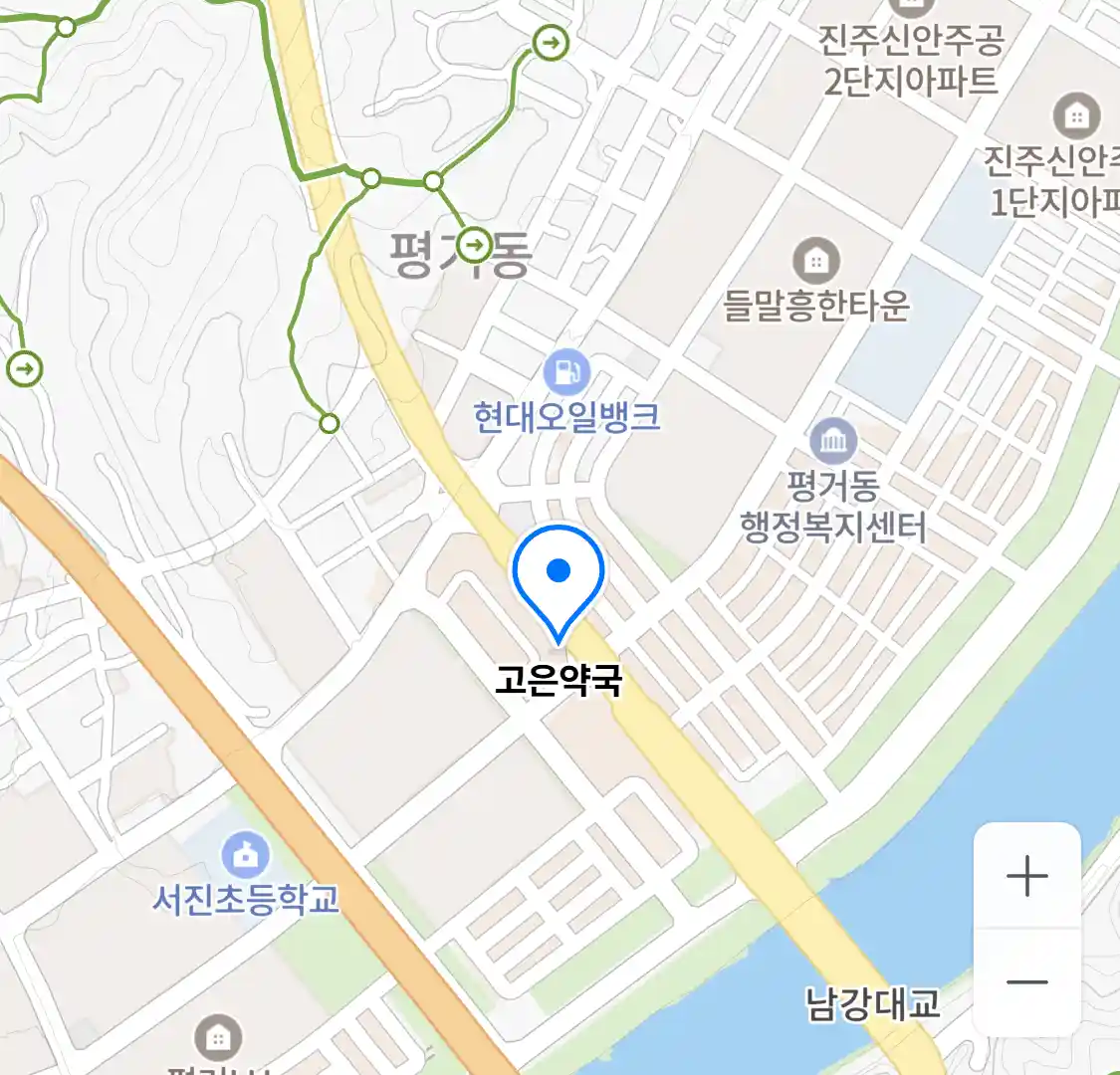The image size is (1120, 1075).
Task: Select the 현대오일뱅크 gas station marker
Action: [x=566, y=373]
